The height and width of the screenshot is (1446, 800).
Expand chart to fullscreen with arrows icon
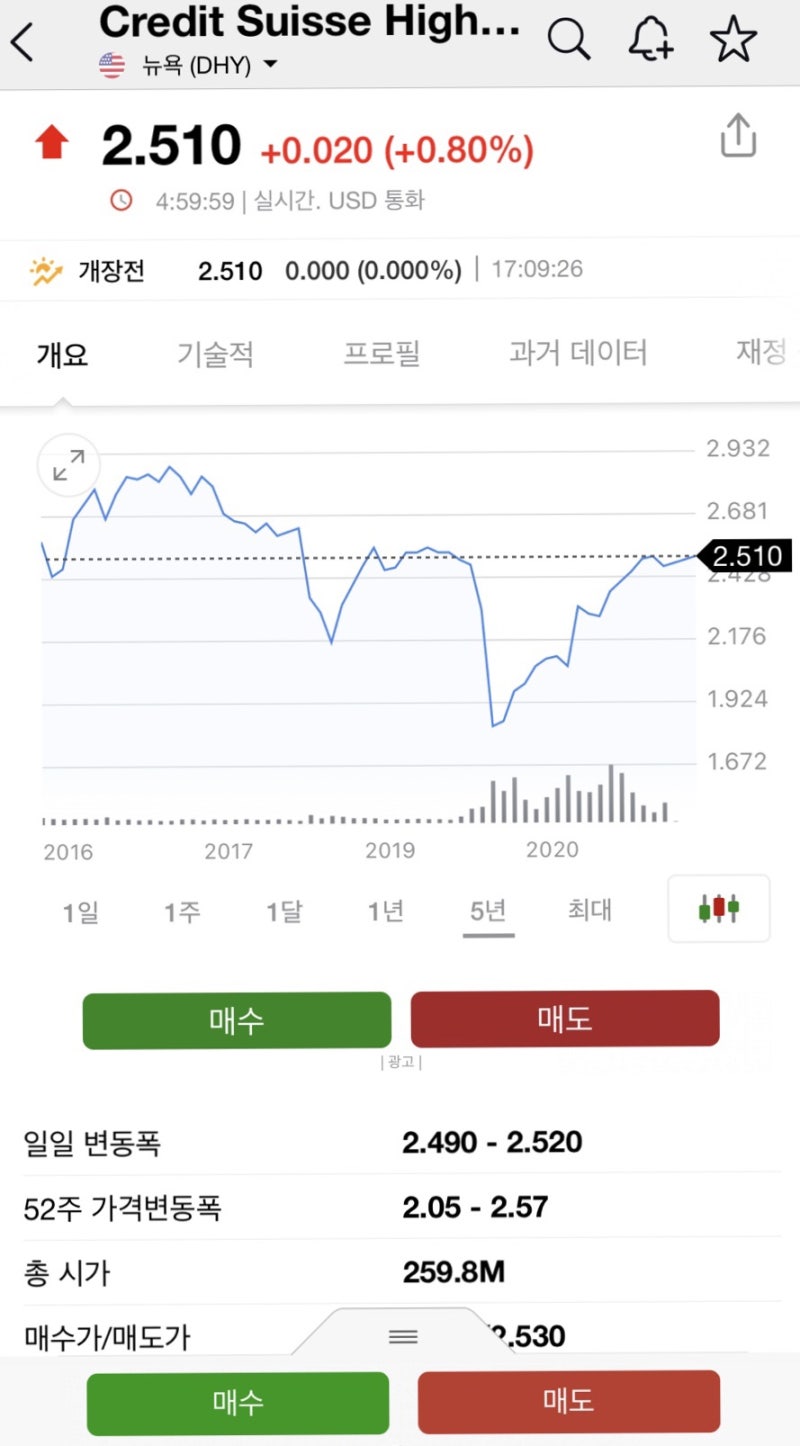67,465
